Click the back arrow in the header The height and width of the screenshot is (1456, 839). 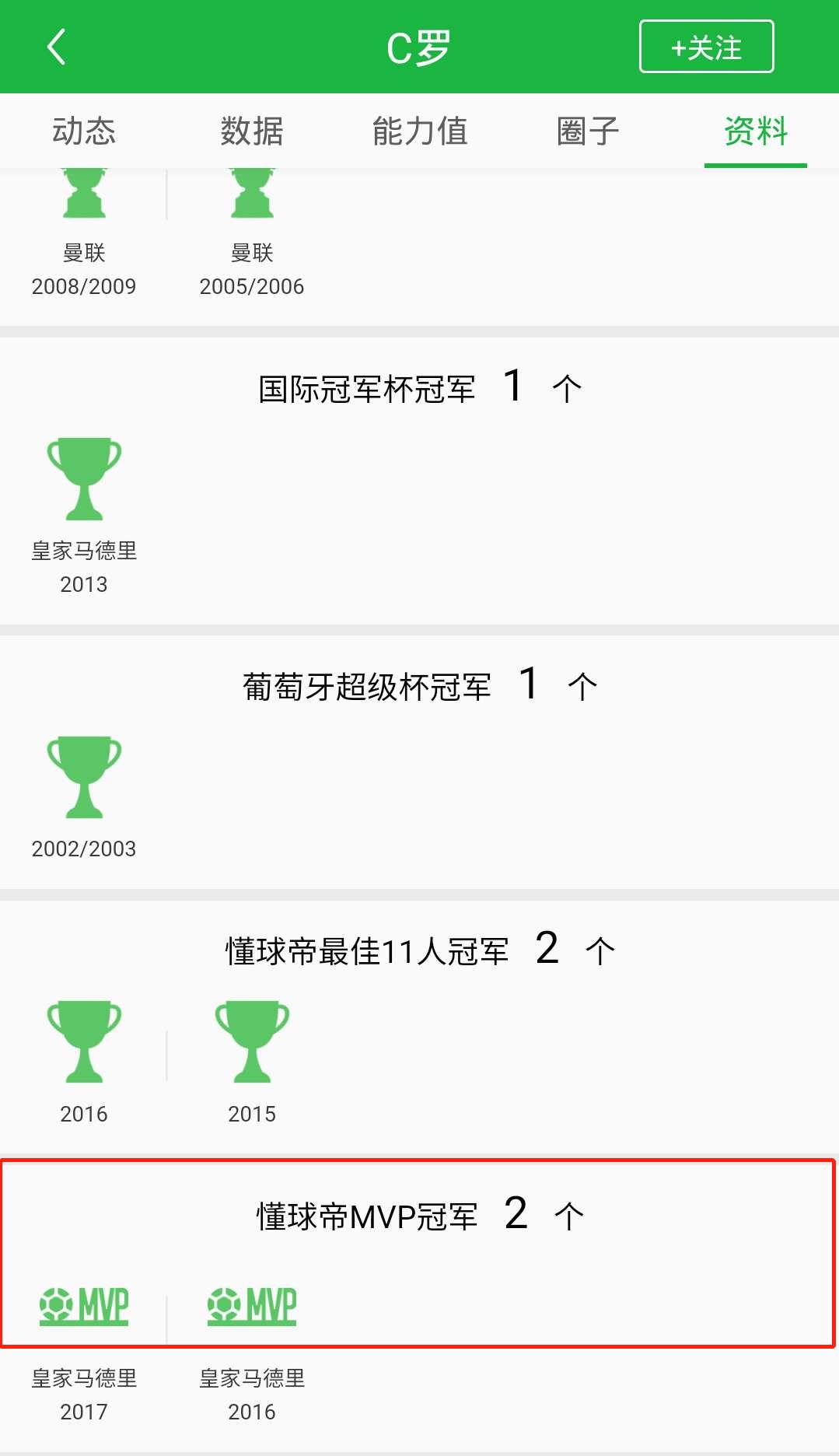coord(54,47)
